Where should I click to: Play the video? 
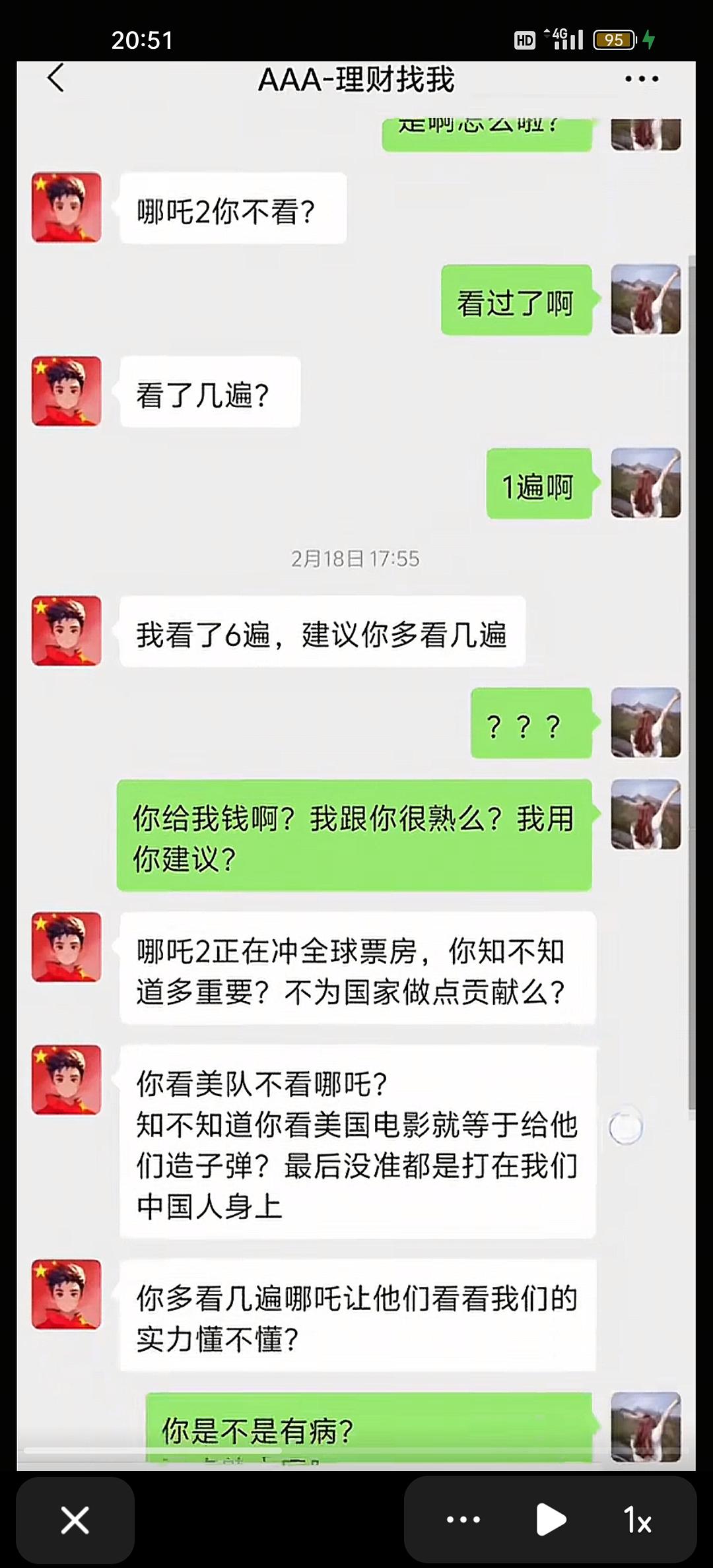(551, 1520)
